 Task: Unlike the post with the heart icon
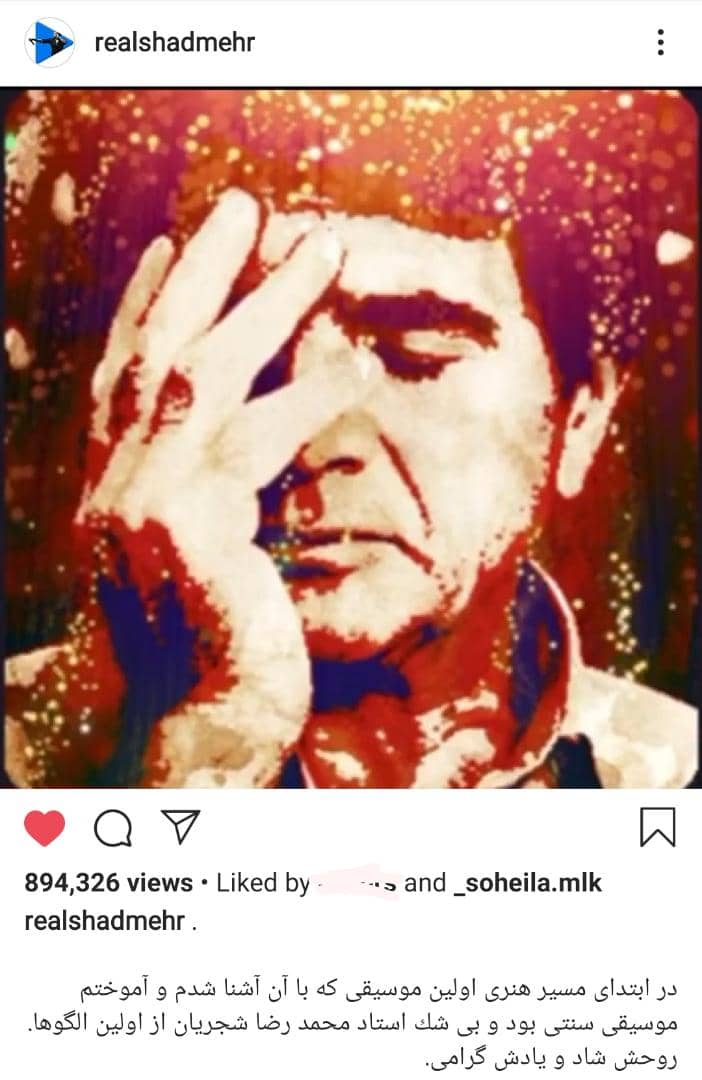point(44,828)
